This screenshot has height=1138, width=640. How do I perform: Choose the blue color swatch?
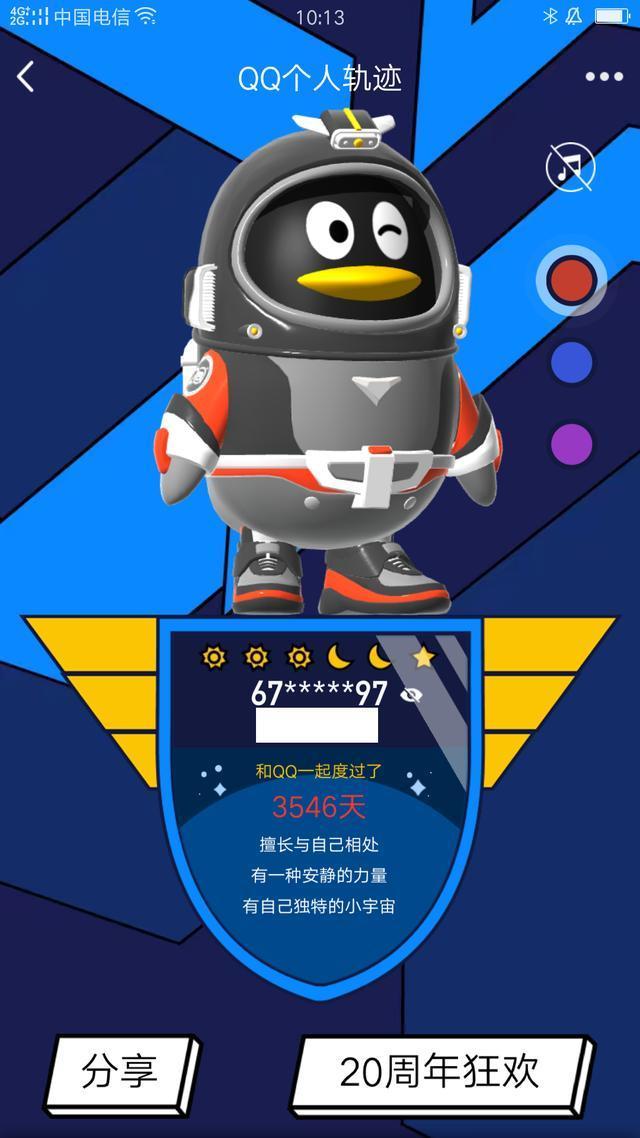click(571, 362)
